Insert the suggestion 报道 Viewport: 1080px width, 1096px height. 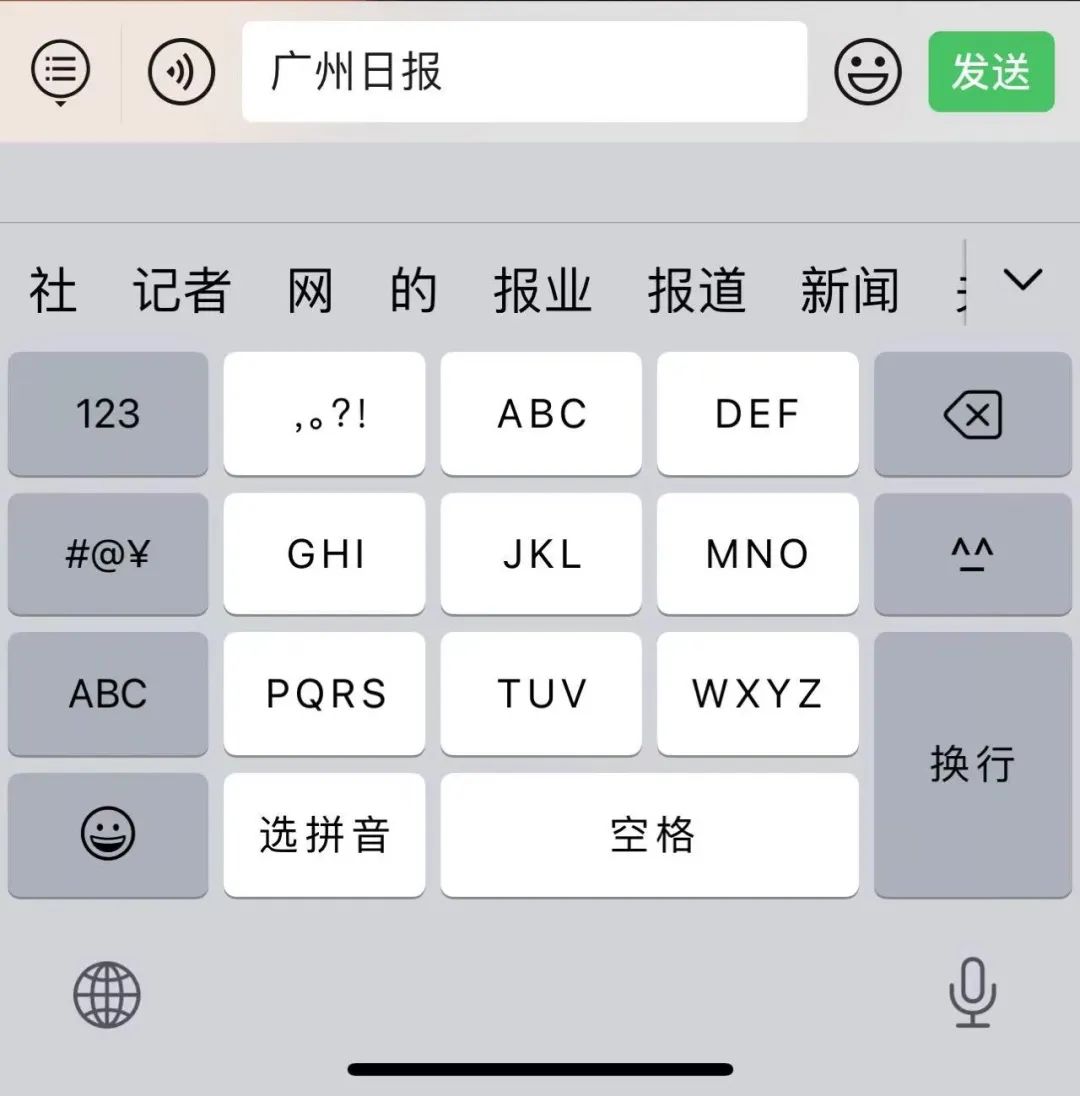[696, 290]
